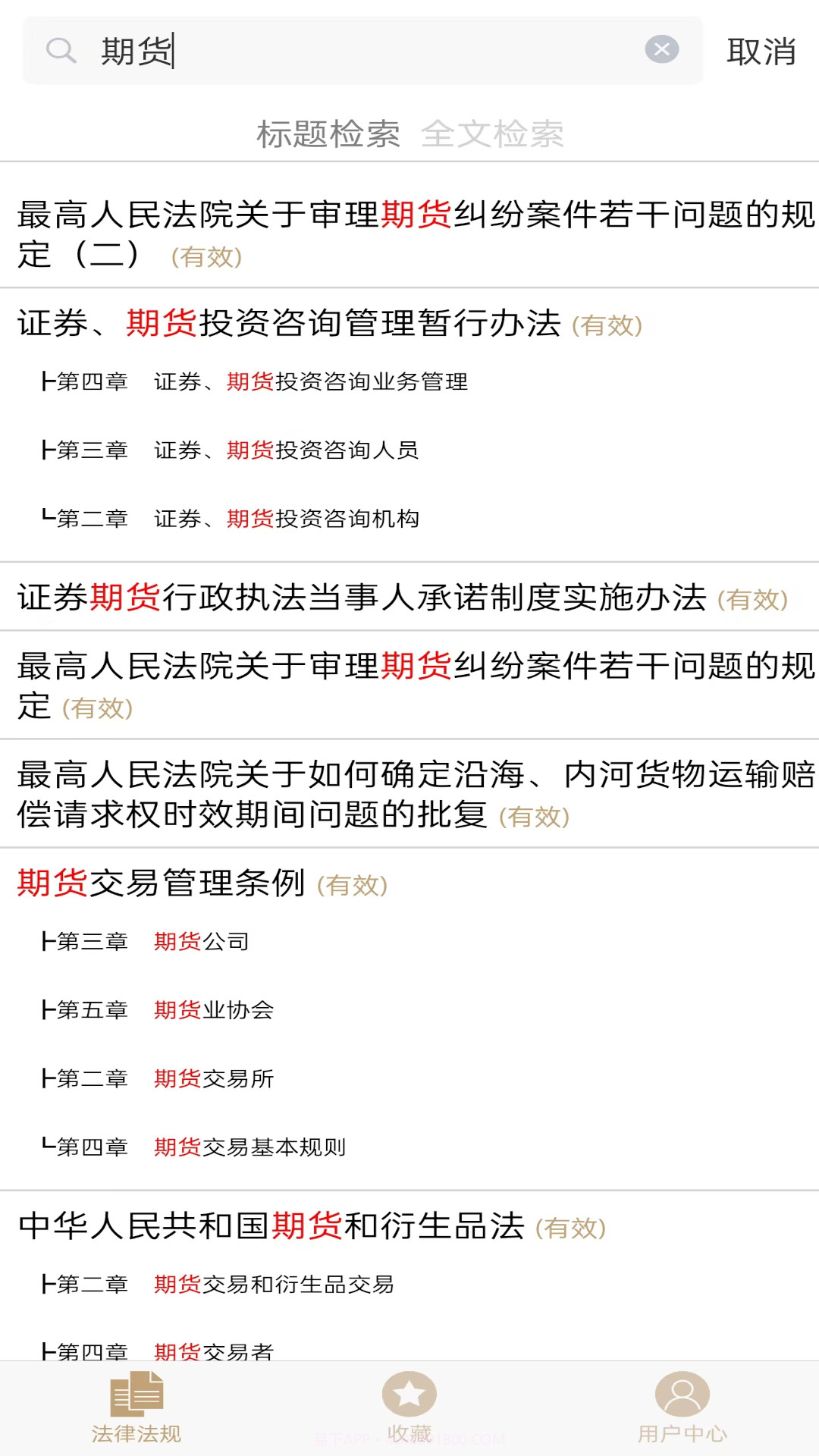
Task: Open chapter 第三章 期货公司
Action: [x=152, y=943]
